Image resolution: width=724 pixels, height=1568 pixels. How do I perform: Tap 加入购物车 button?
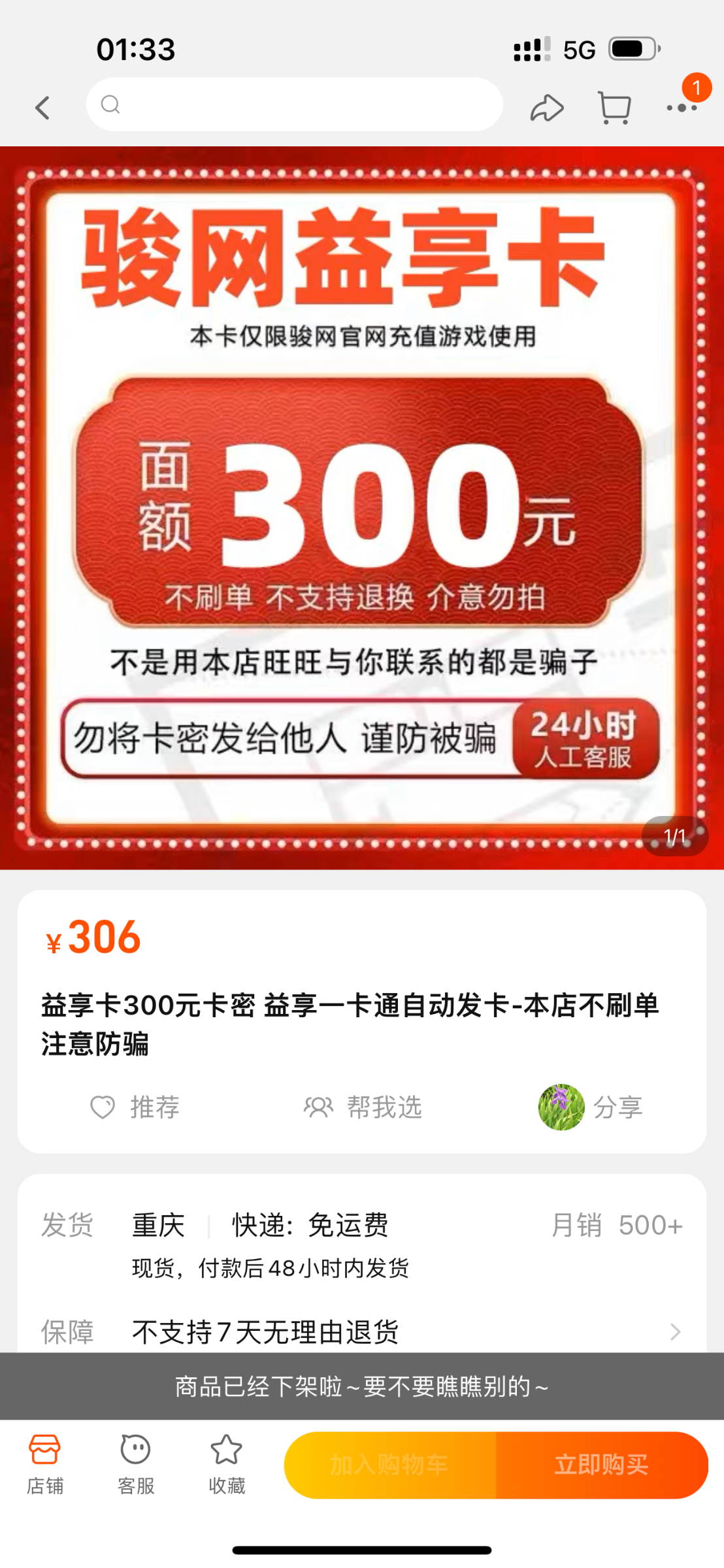pos(390,1465)
